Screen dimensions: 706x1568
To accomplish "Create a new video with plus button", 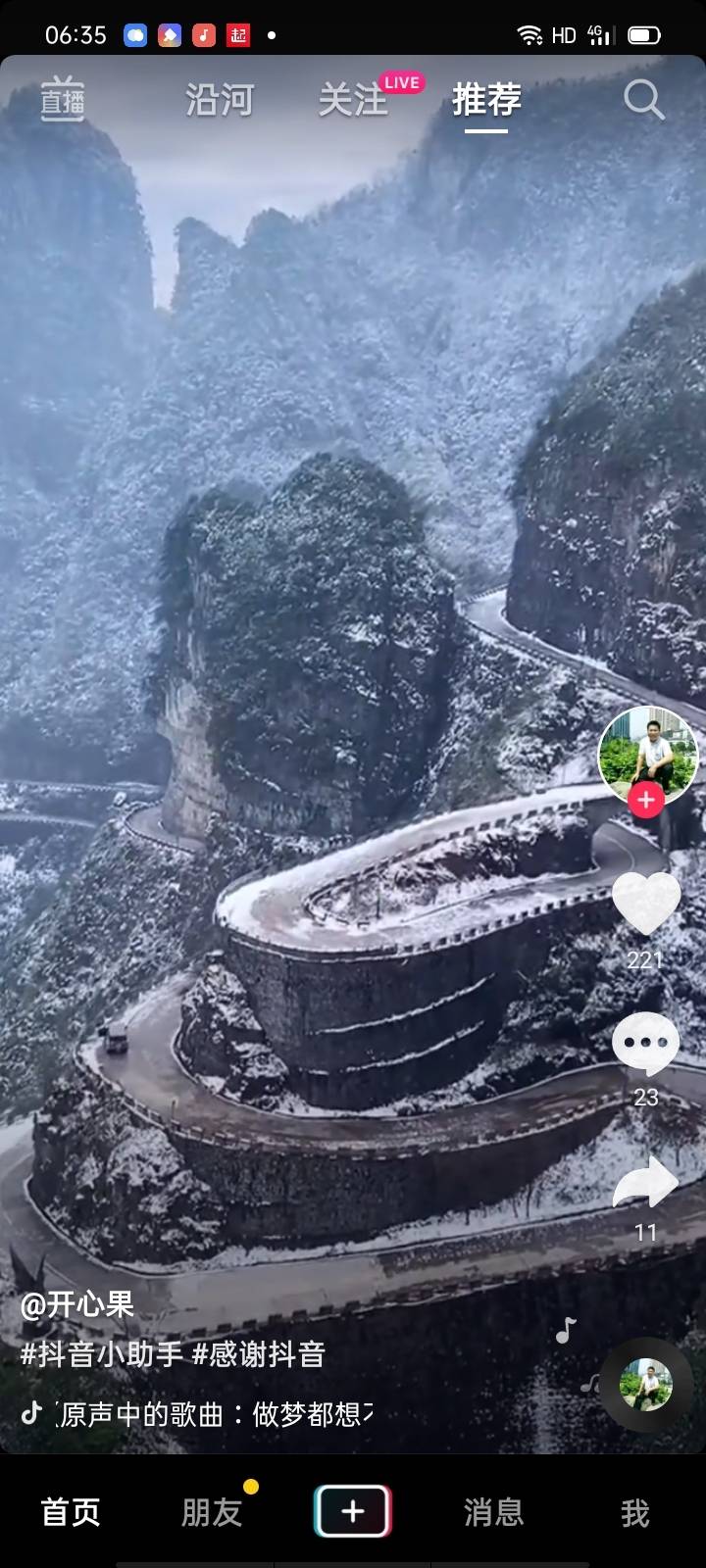I will (x=353, y=1511).
